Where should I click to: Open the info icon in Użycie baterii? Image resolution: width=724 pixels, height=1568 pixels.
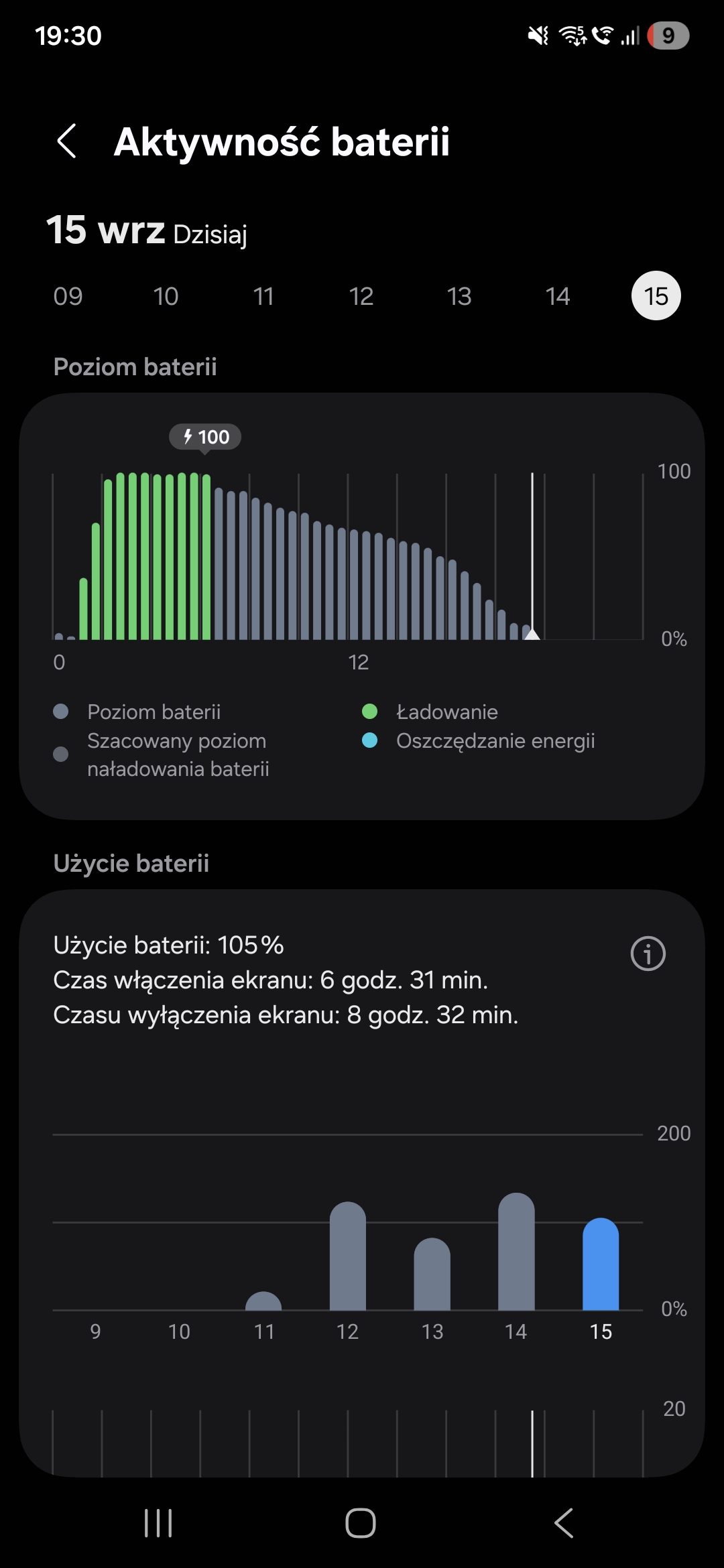648,953
